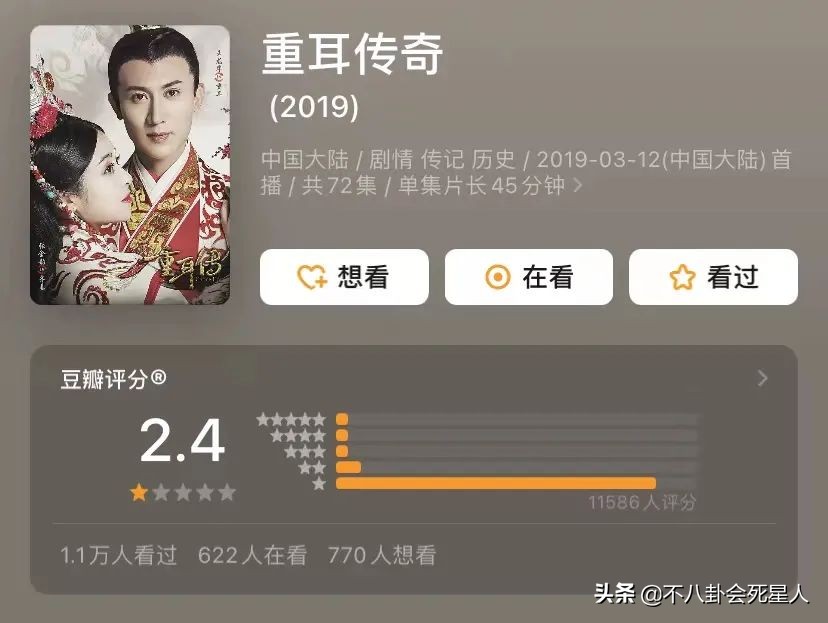Open the 重耳传奇 poster image
This screenshot has width=828, height=623.
pos(130,165)
